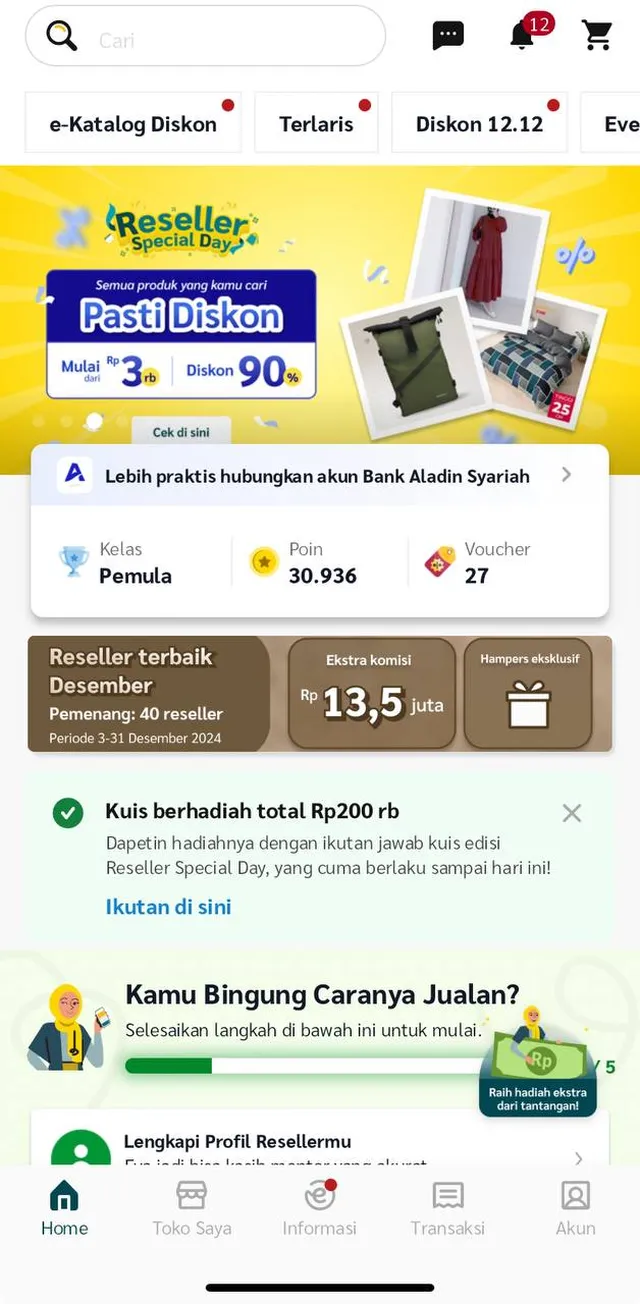Select the e-Katalog Diskon chip

pos(133,124)
